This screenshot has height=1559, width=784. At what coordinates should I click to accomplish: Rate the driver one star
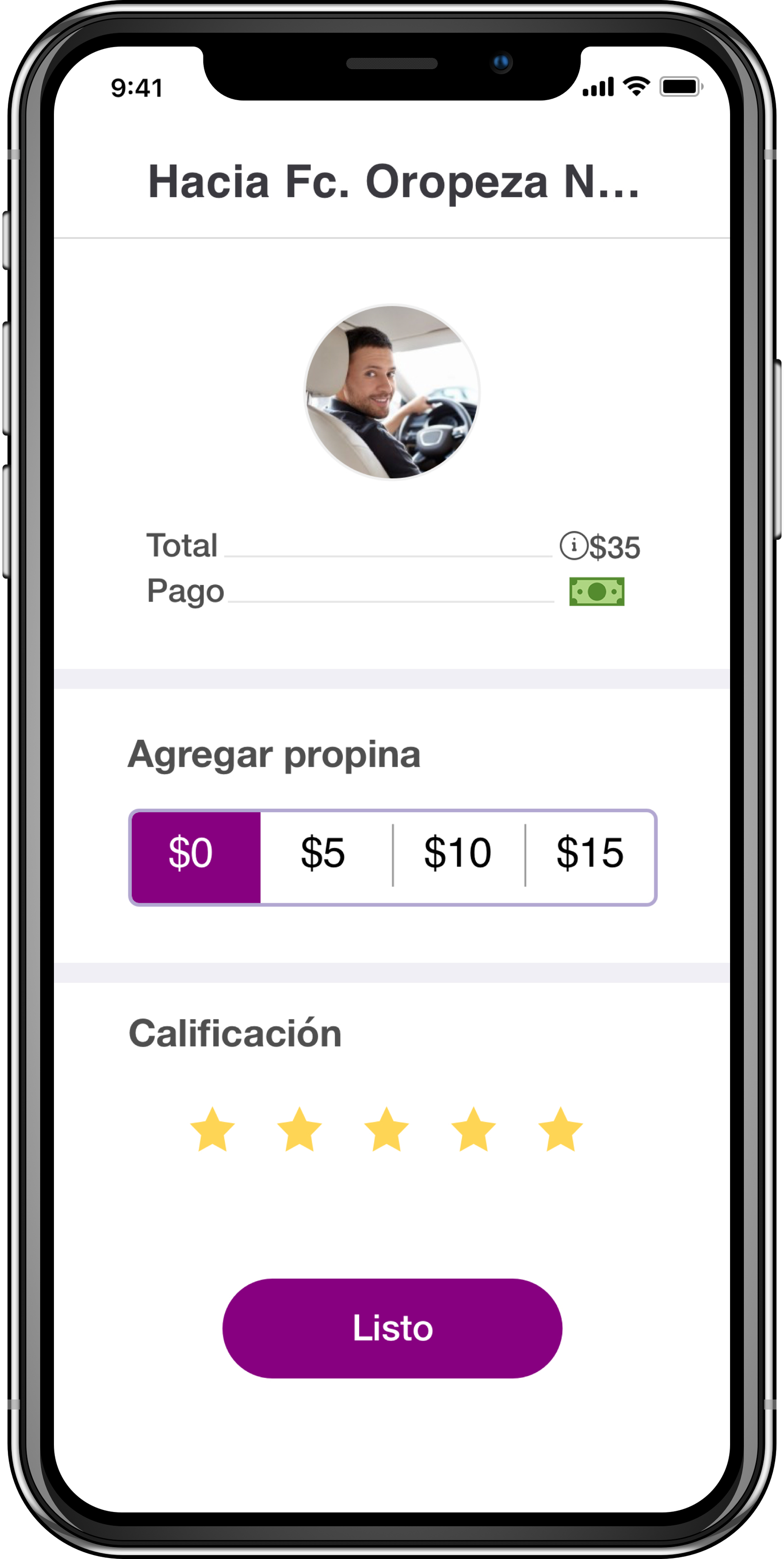pyautogui.click(x=212, y=1130)
